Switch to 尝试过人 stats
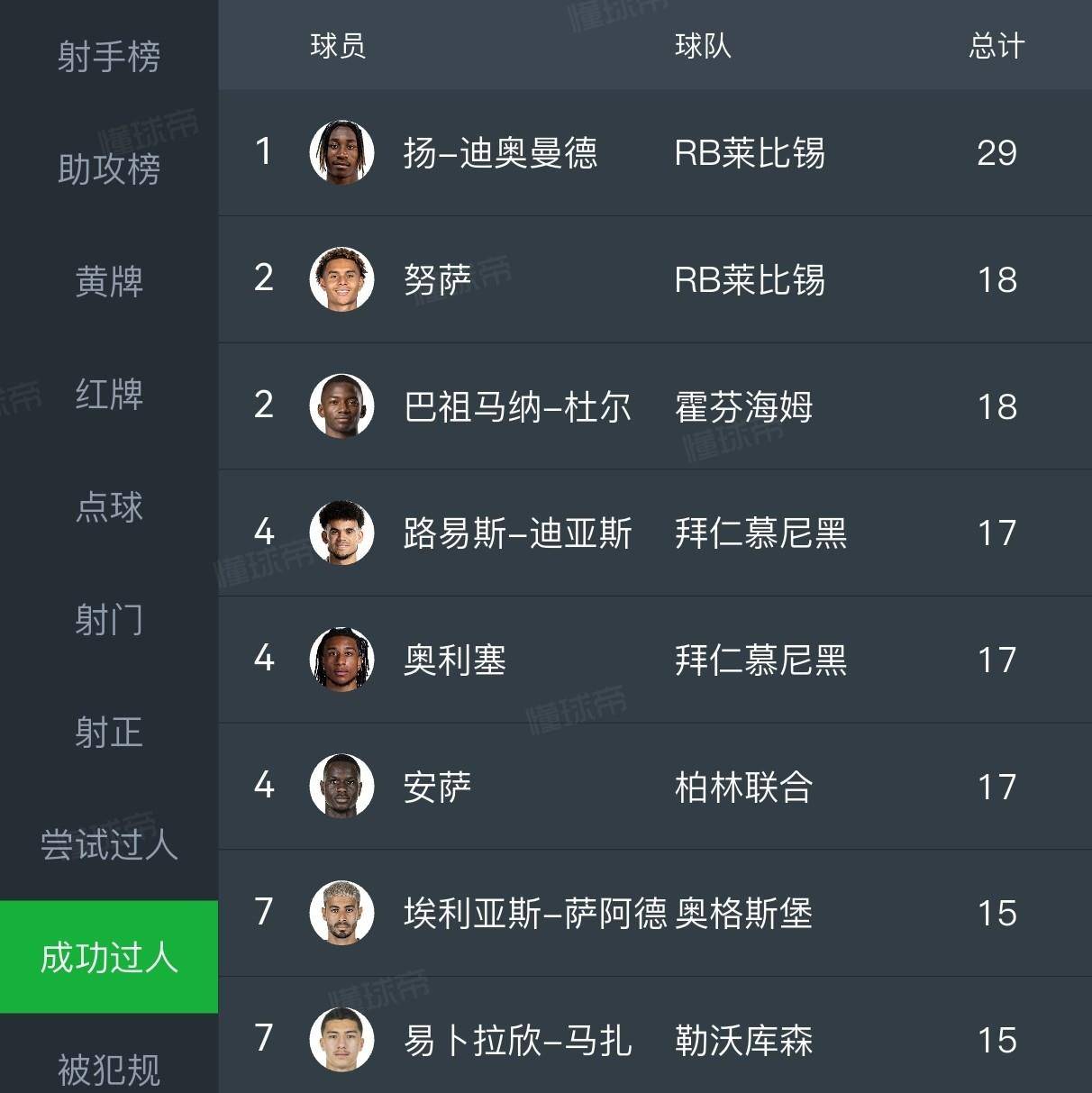Screen dimensions: 1092x1093 (108, 845)
